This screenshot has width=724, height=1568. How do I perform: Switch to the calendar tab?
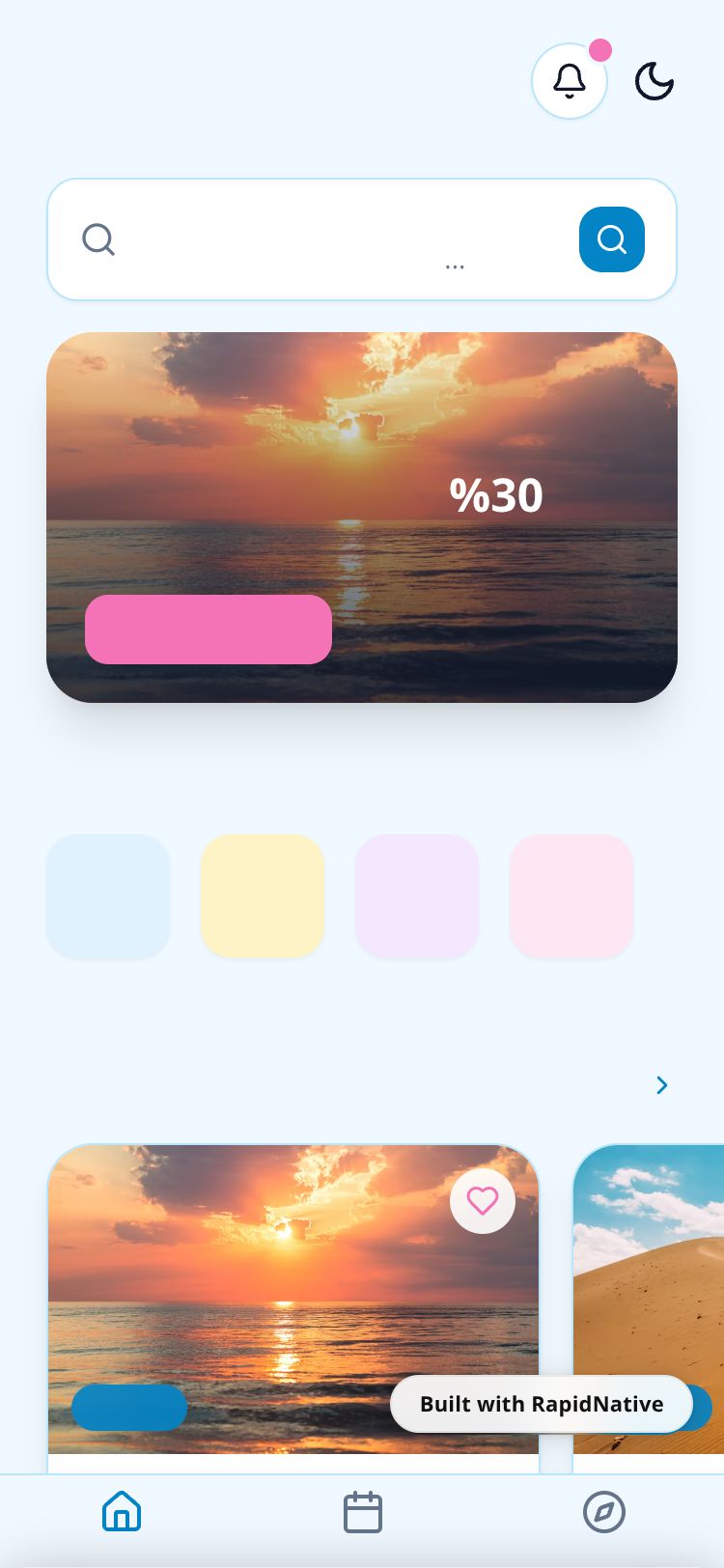(x=363, y=1512)
